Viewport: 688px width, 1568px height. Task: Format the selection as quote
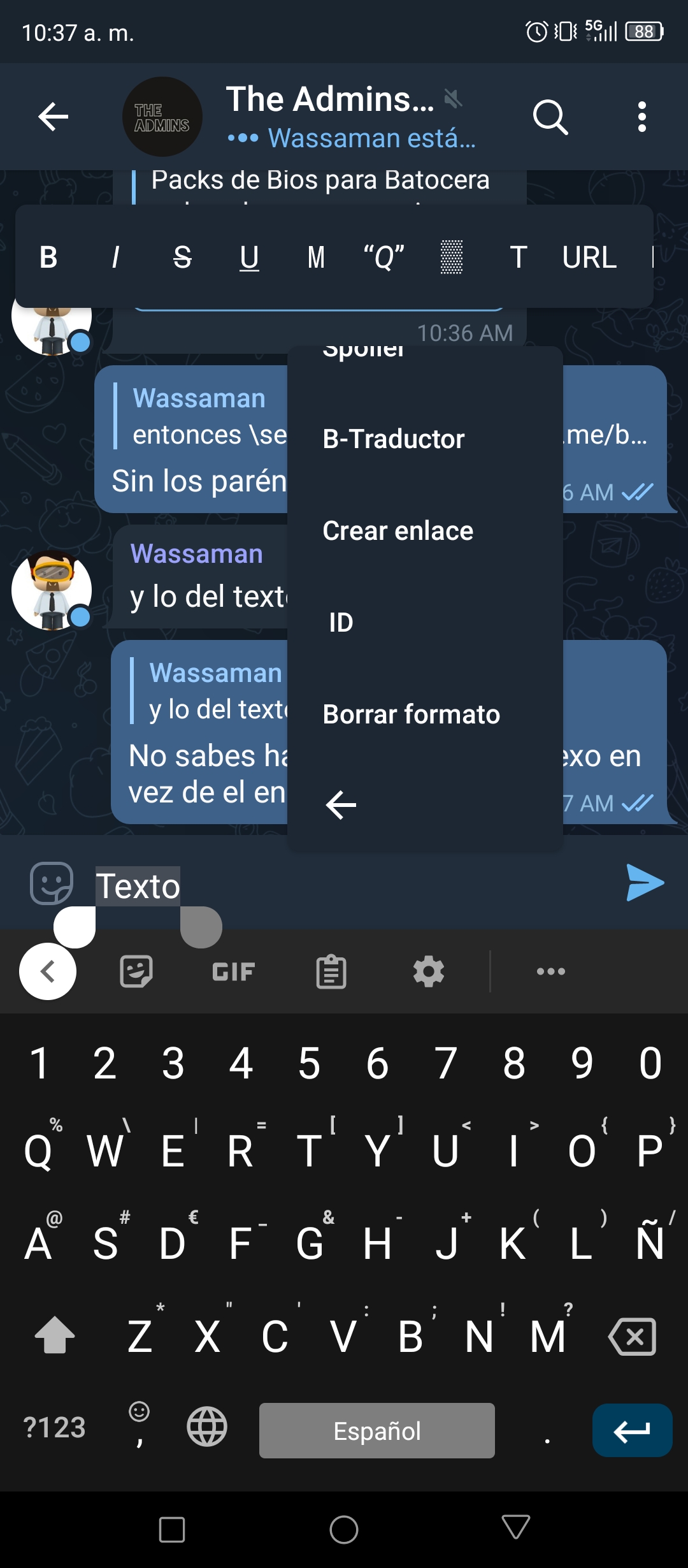(383, 258)
